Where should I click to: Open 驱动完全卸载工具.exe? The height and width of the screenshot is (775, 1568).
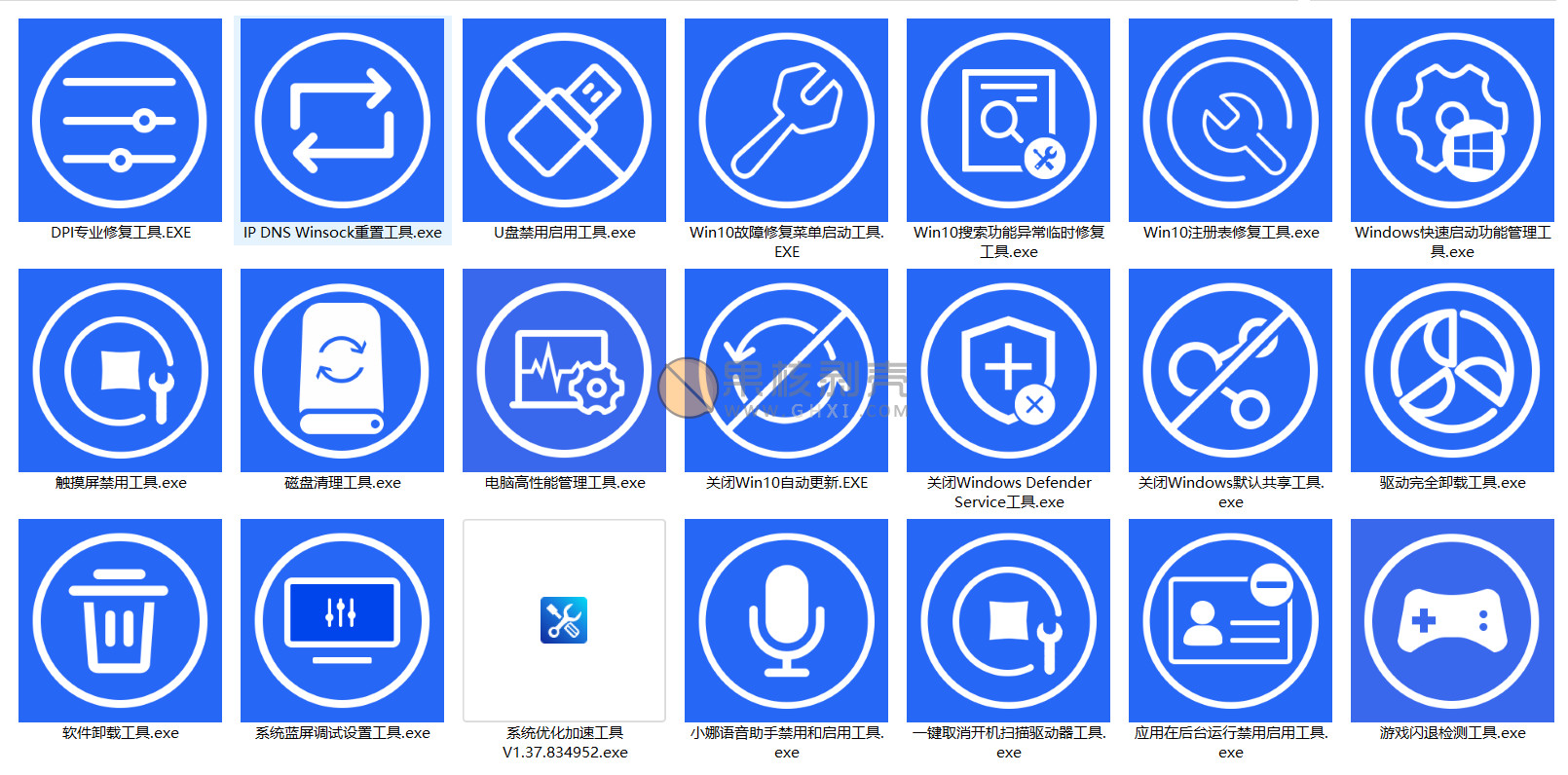coord(1452,371)
